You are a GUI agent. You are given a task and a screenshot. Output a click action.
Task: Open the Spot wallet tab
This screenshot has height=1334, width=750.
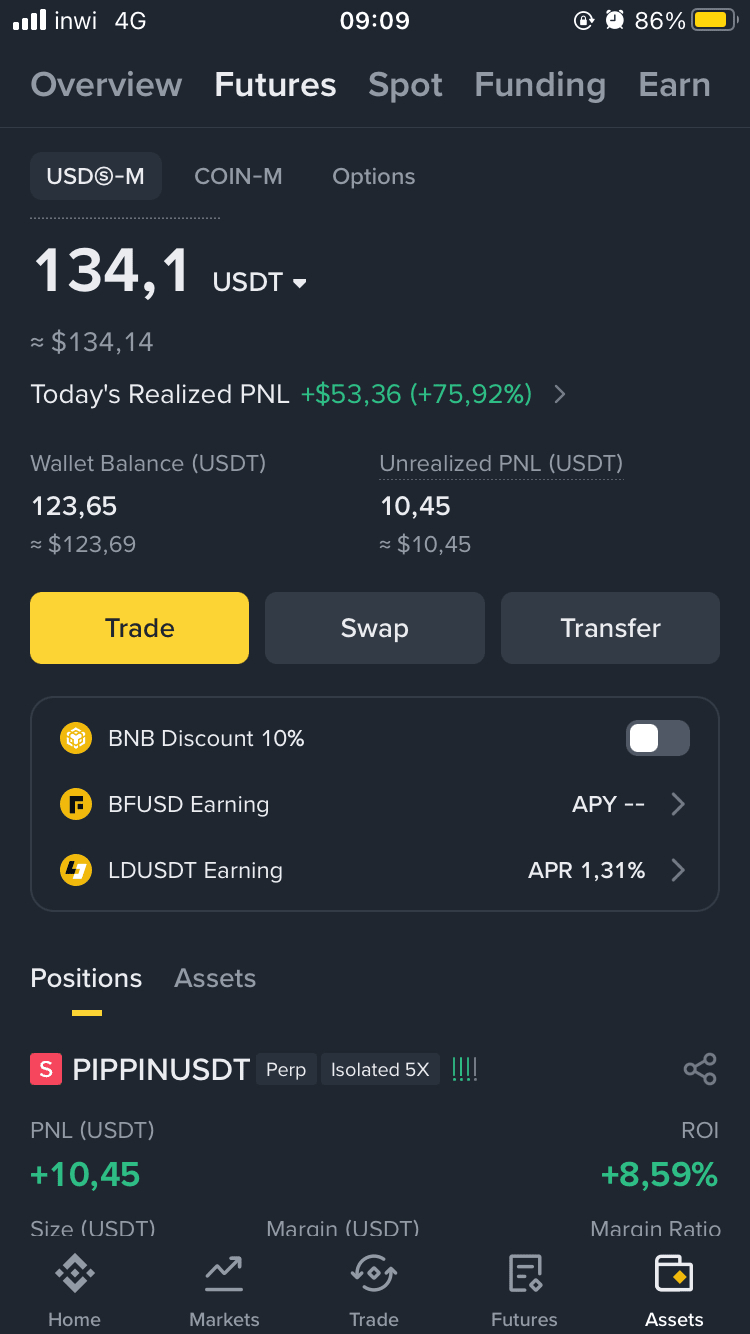[x=405, y=85]
